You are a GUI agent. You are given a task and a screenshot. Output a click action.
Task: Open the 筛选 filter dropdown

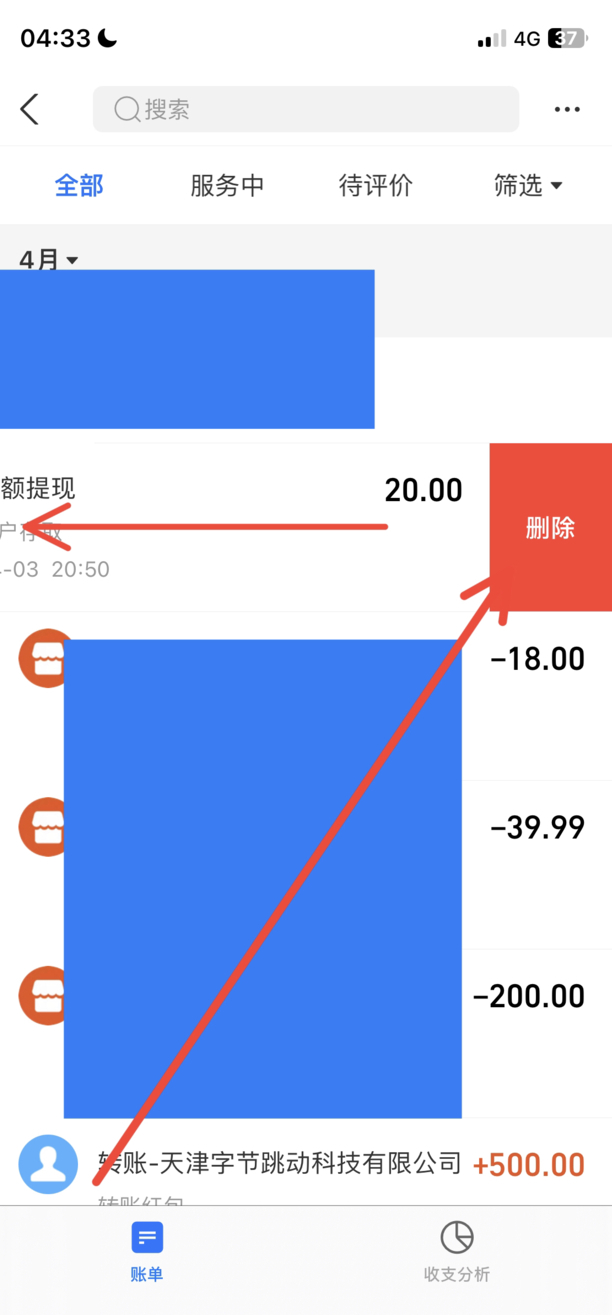tap(528, 185)
